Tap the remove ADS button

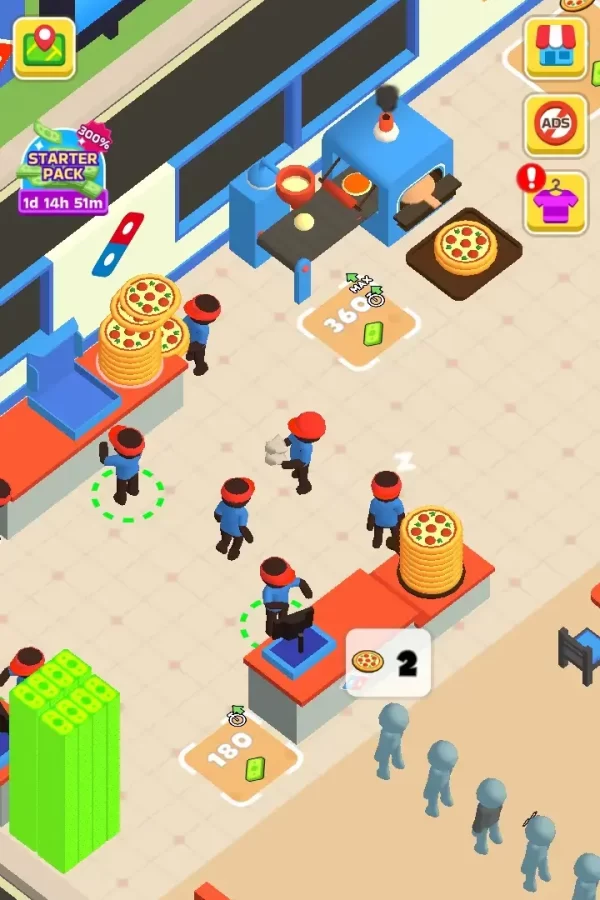[555, 125]
